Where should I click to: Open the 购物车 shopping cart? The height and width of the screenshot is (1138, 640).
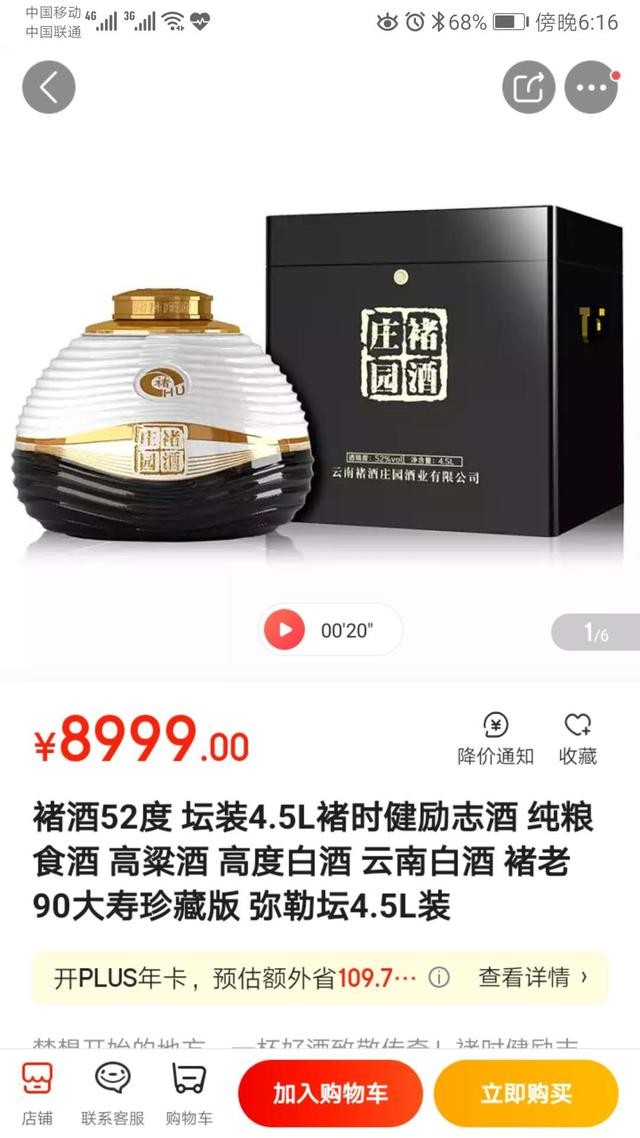(189, 1094)
